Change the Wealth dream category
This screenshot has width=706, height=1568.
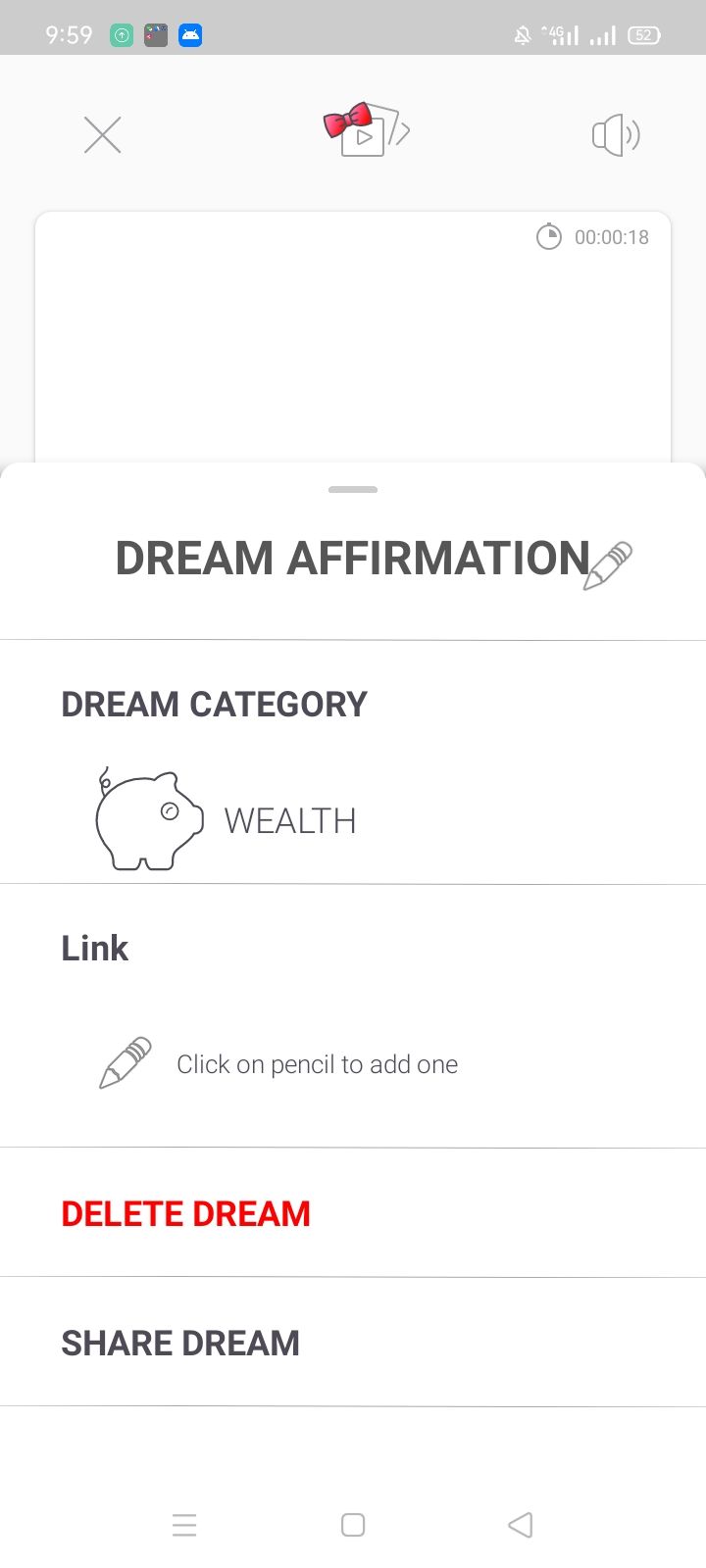227,820
